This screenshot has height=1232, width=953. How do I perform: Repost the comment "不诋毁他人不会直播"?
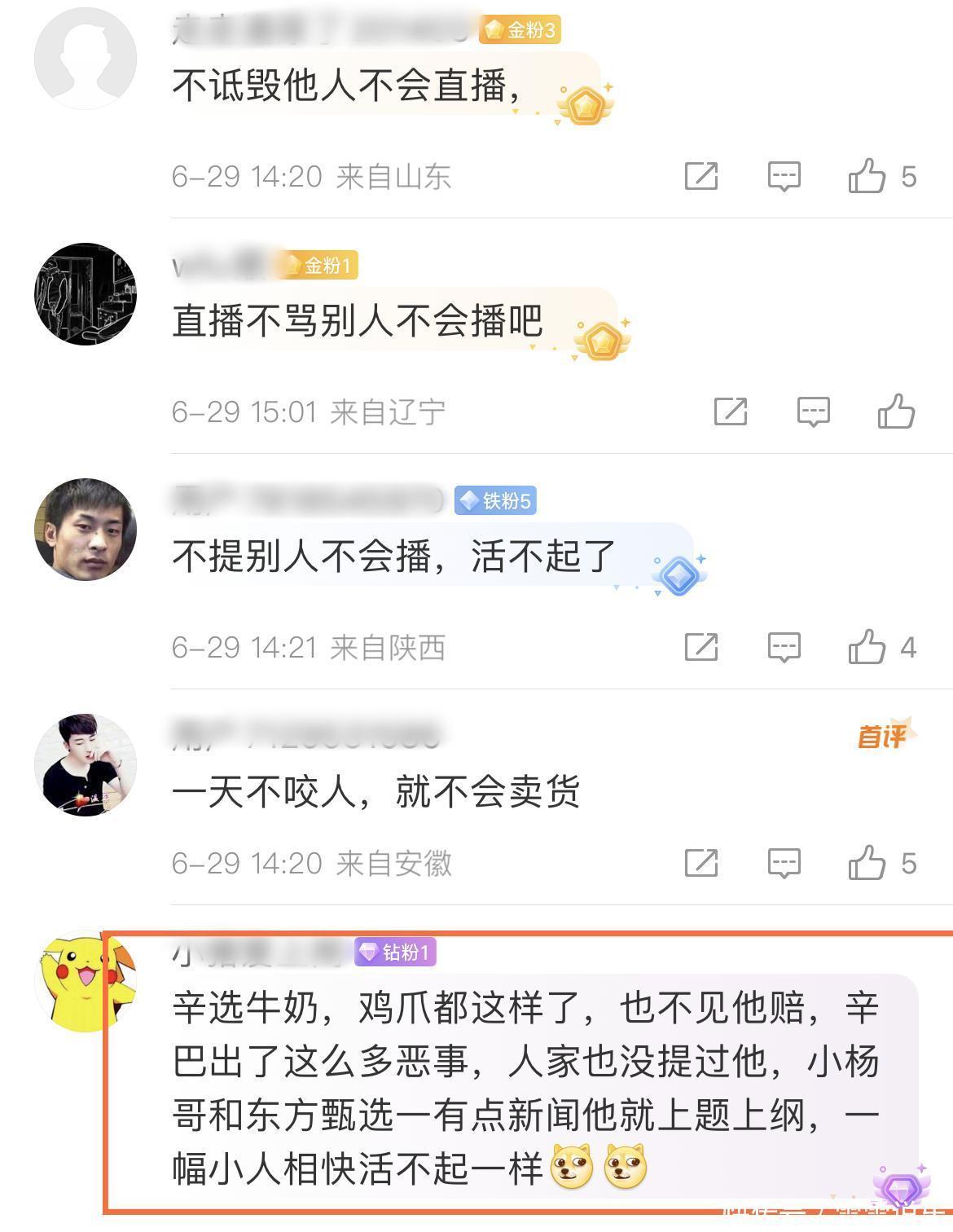pyautogui.click(x=700, y=175)
